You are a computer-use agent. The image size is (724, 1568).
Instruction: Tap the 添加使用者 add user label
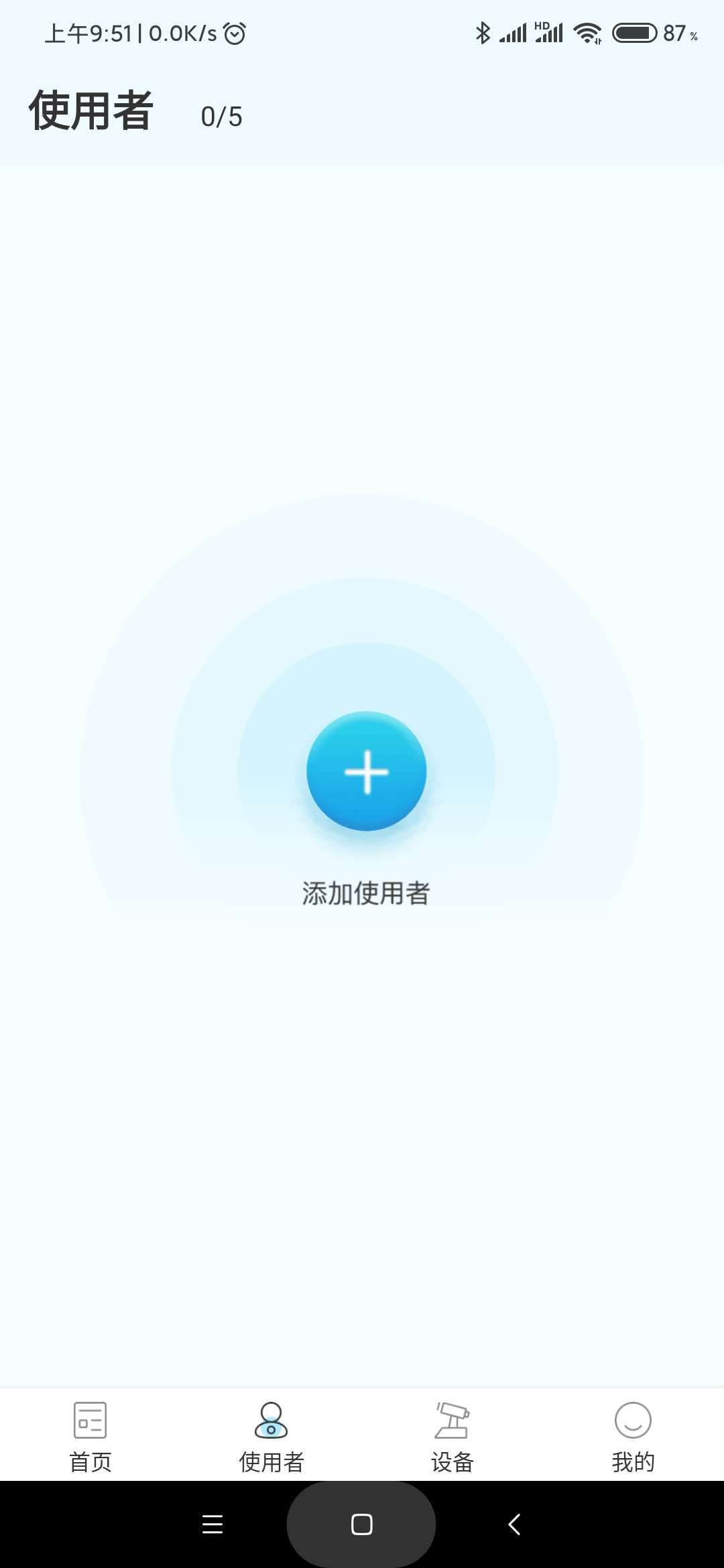pos(367,892)
